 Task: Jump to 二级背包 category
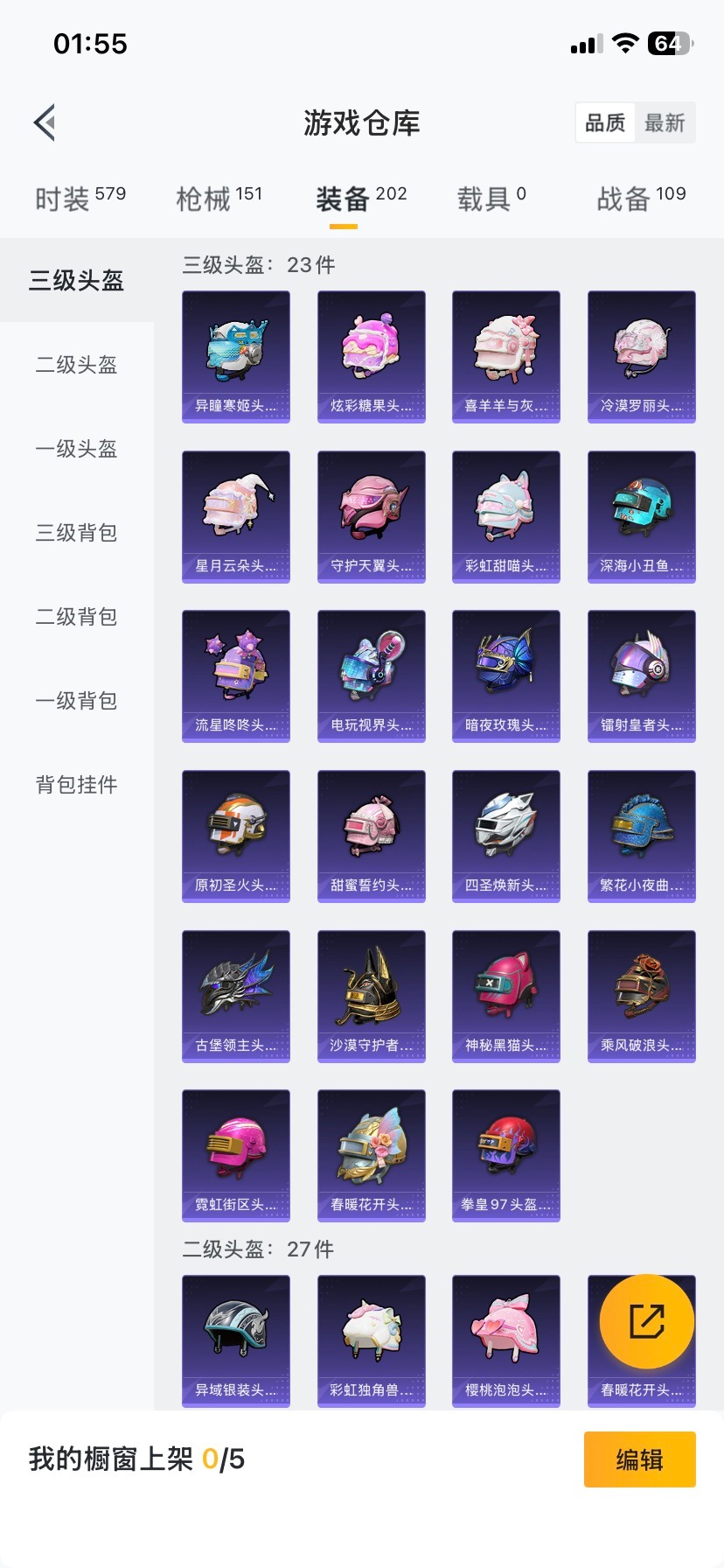tap(76, 616)
